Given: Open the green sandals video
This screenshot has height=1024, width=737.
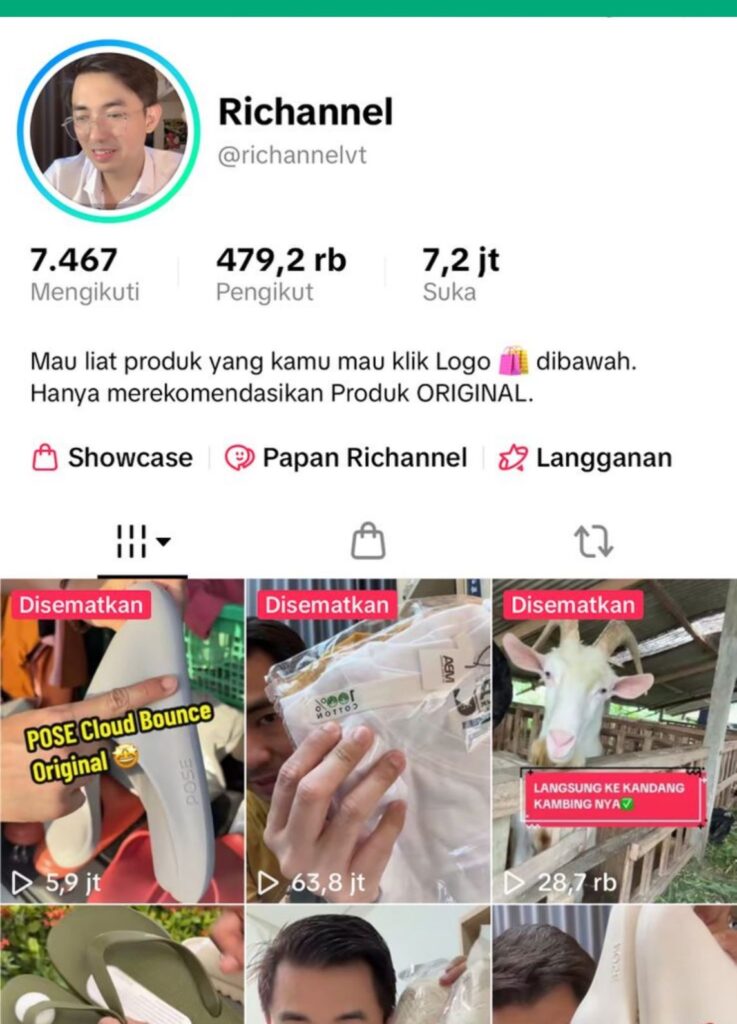Looking at the screenshot, I should click(122, 965).
